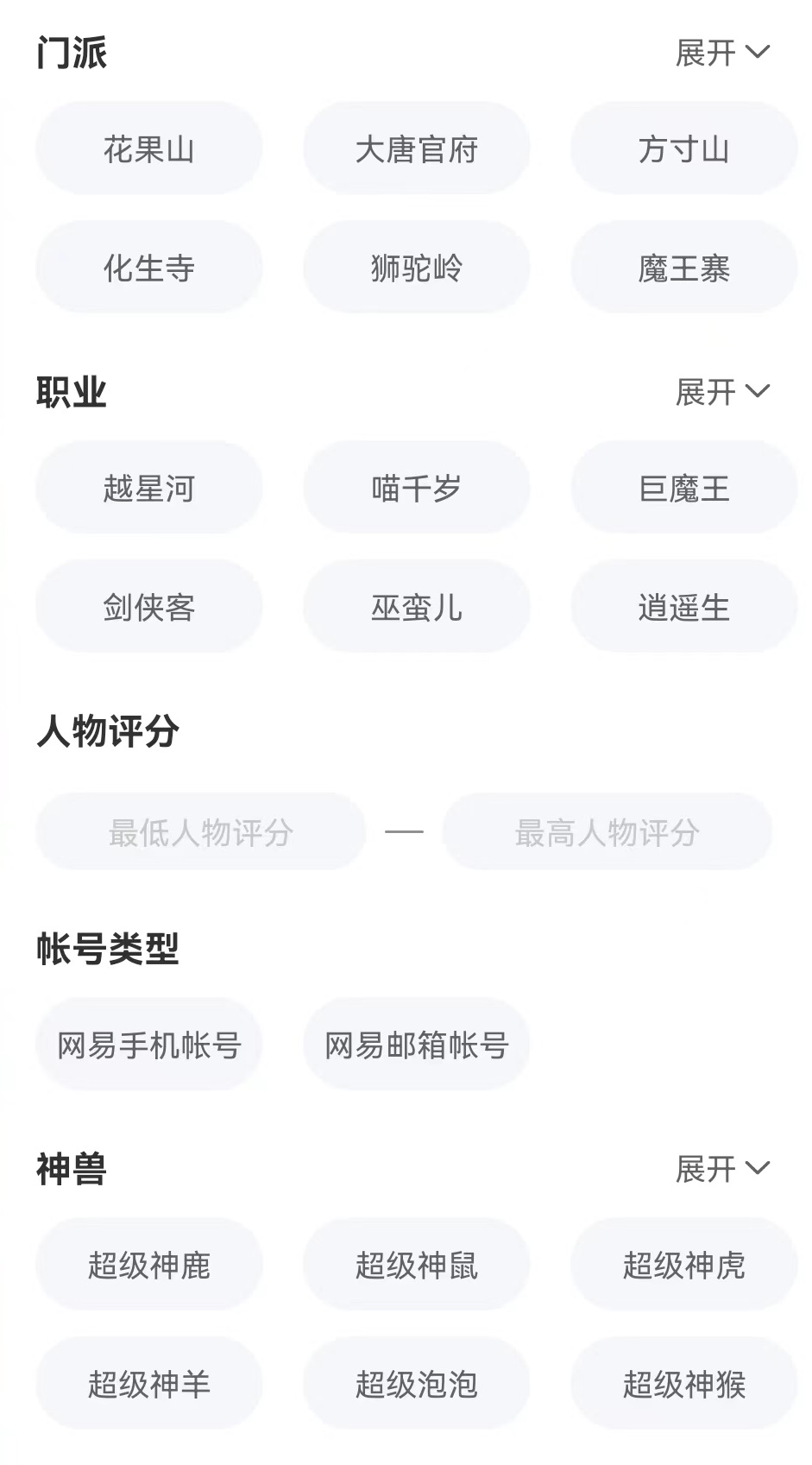The image size is (812, 1465).
Task: Select the 花果山 chip
Action: click(x=148, y=149)
